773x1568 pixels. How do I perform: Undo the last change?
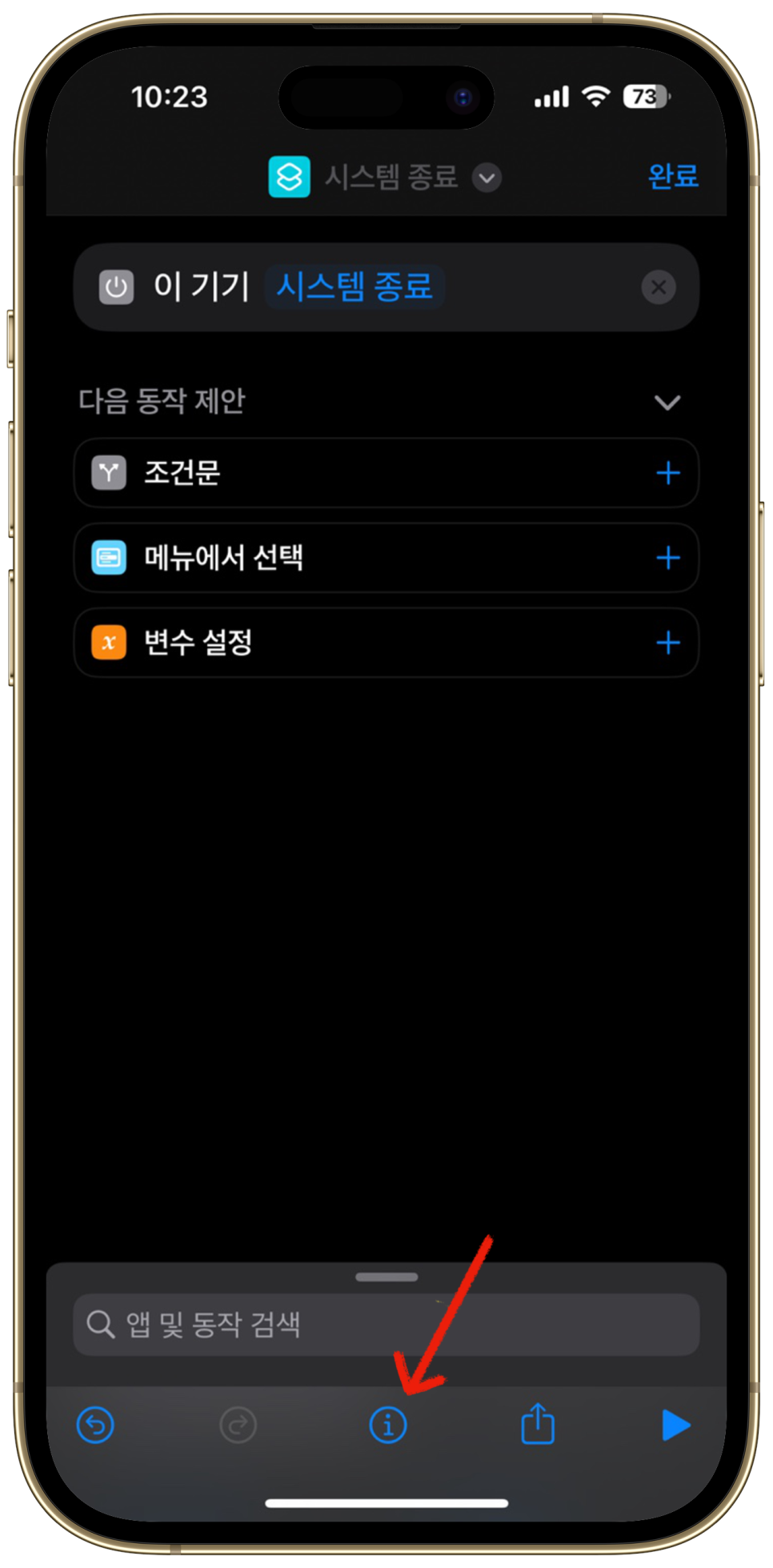tap(95, 1426)
